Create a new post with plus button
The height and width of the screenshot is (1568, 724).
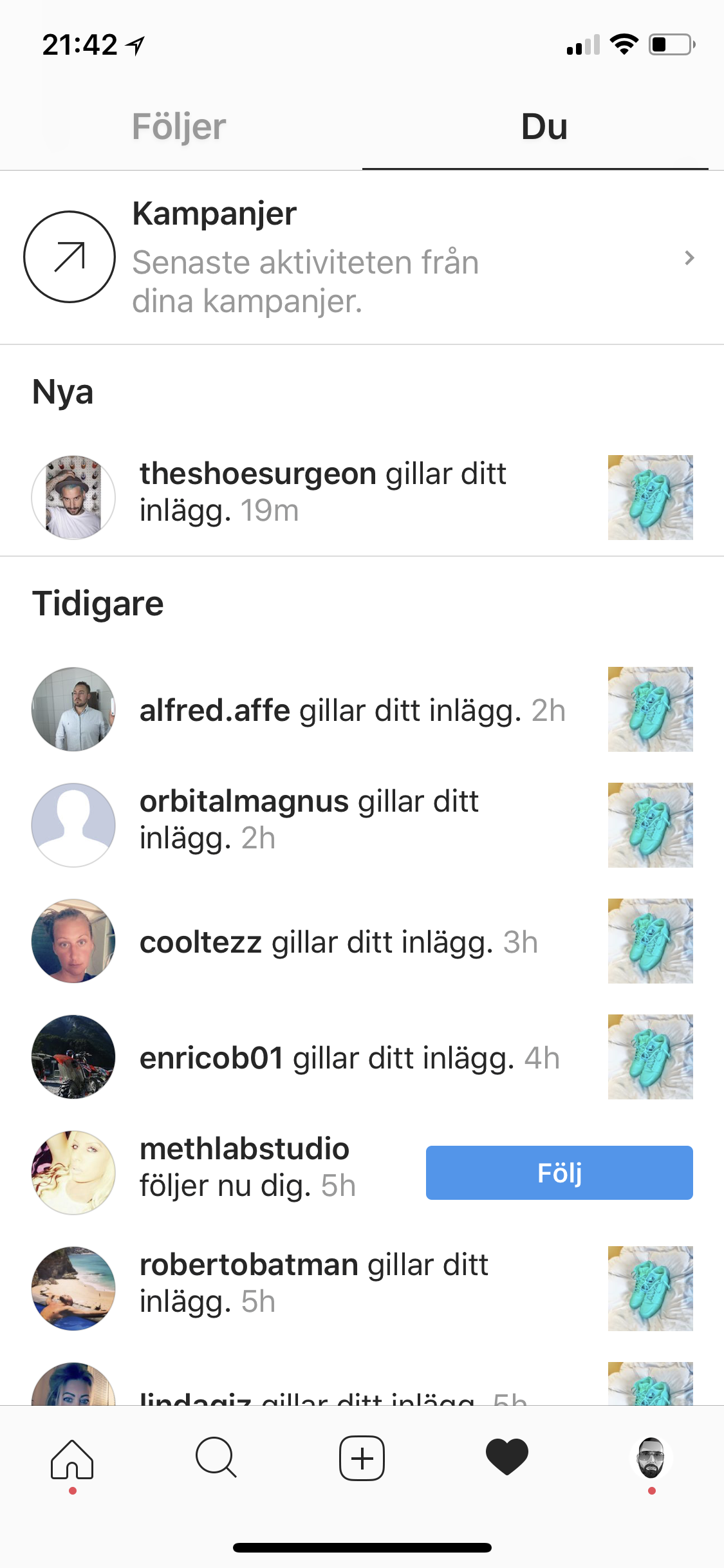tap(362, 1459)
